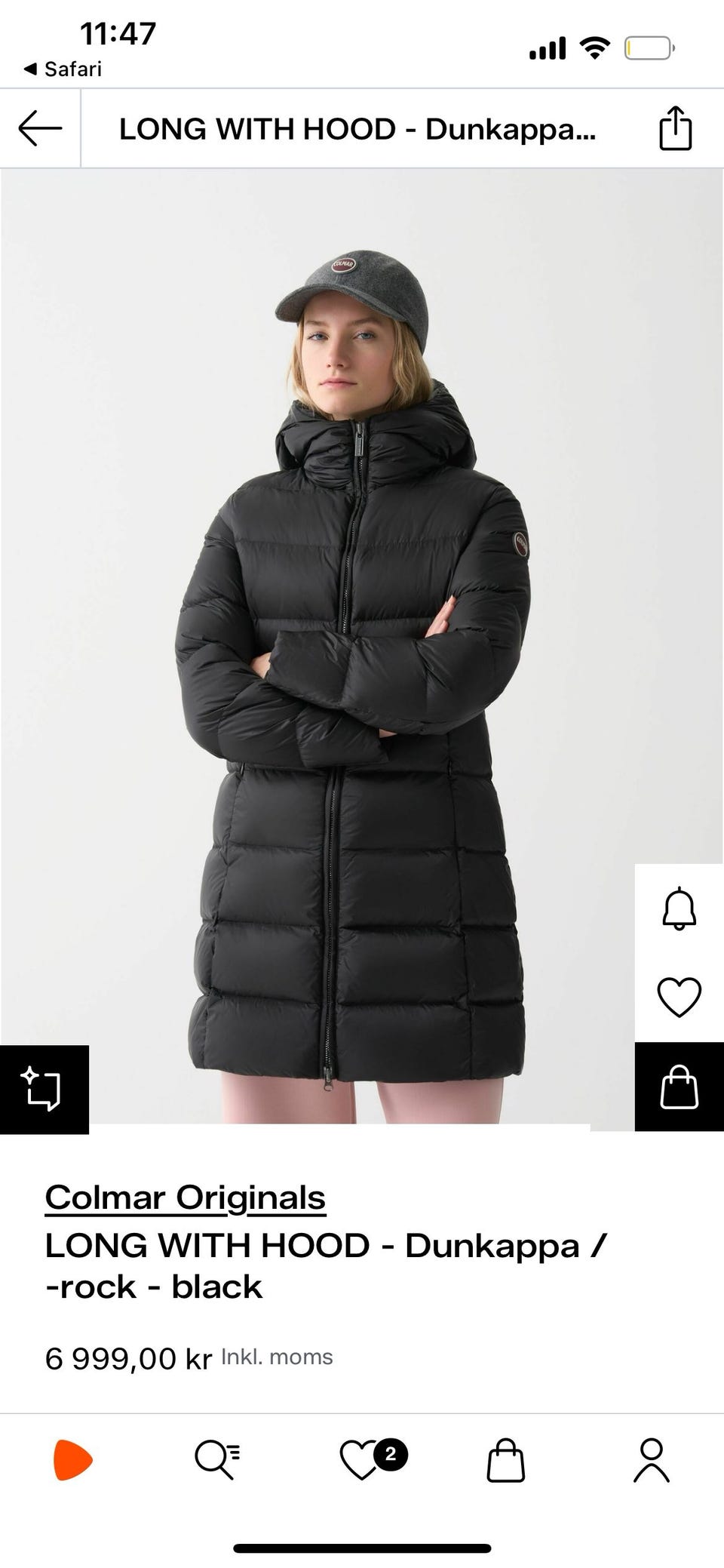Viewport: 724px width, 1568px height.
Task: Switch to the account profile tab
Action: point(652,1459)
